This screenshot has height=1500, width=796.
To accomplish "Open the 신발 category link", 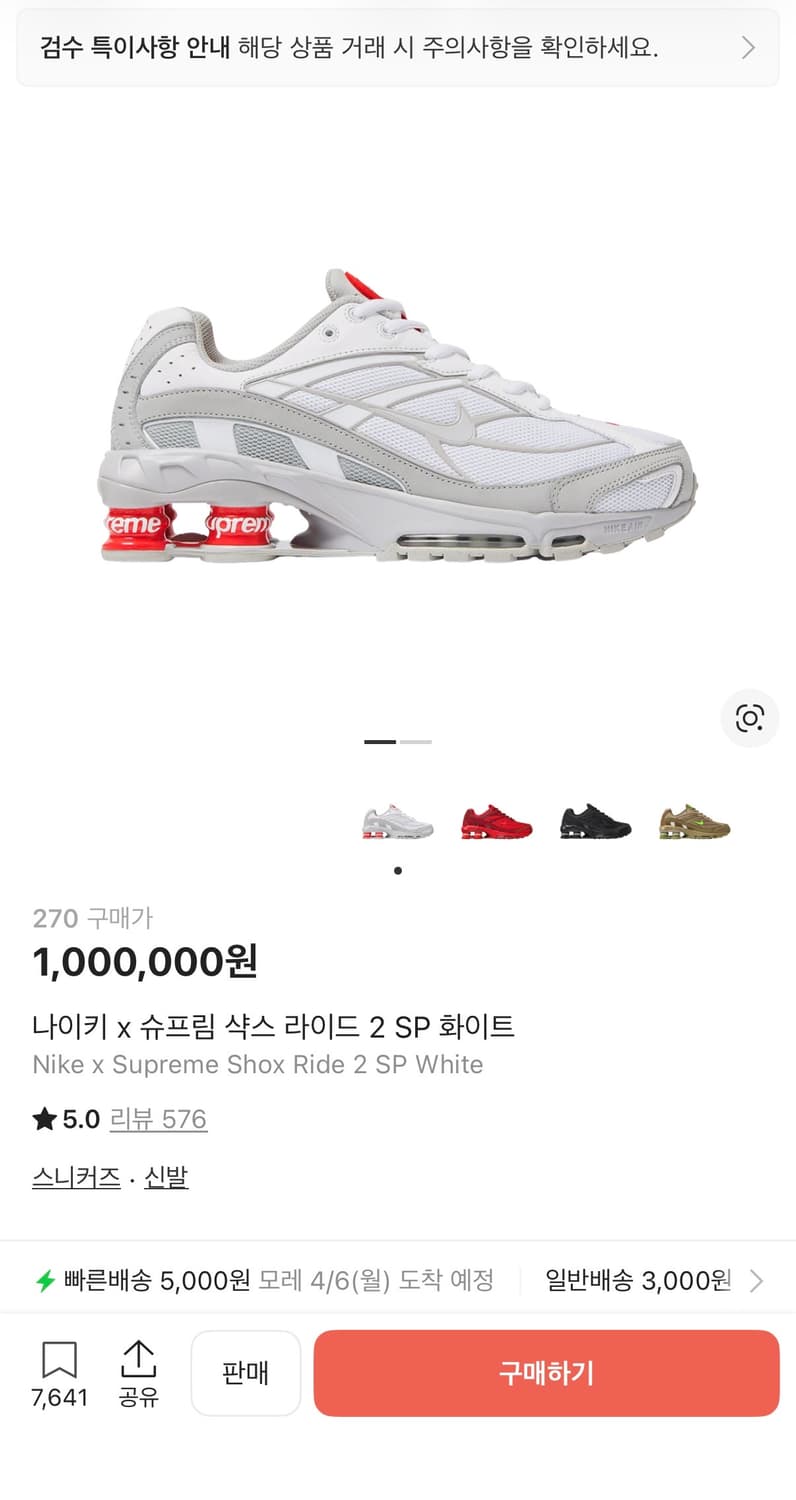I will 165,1177.
